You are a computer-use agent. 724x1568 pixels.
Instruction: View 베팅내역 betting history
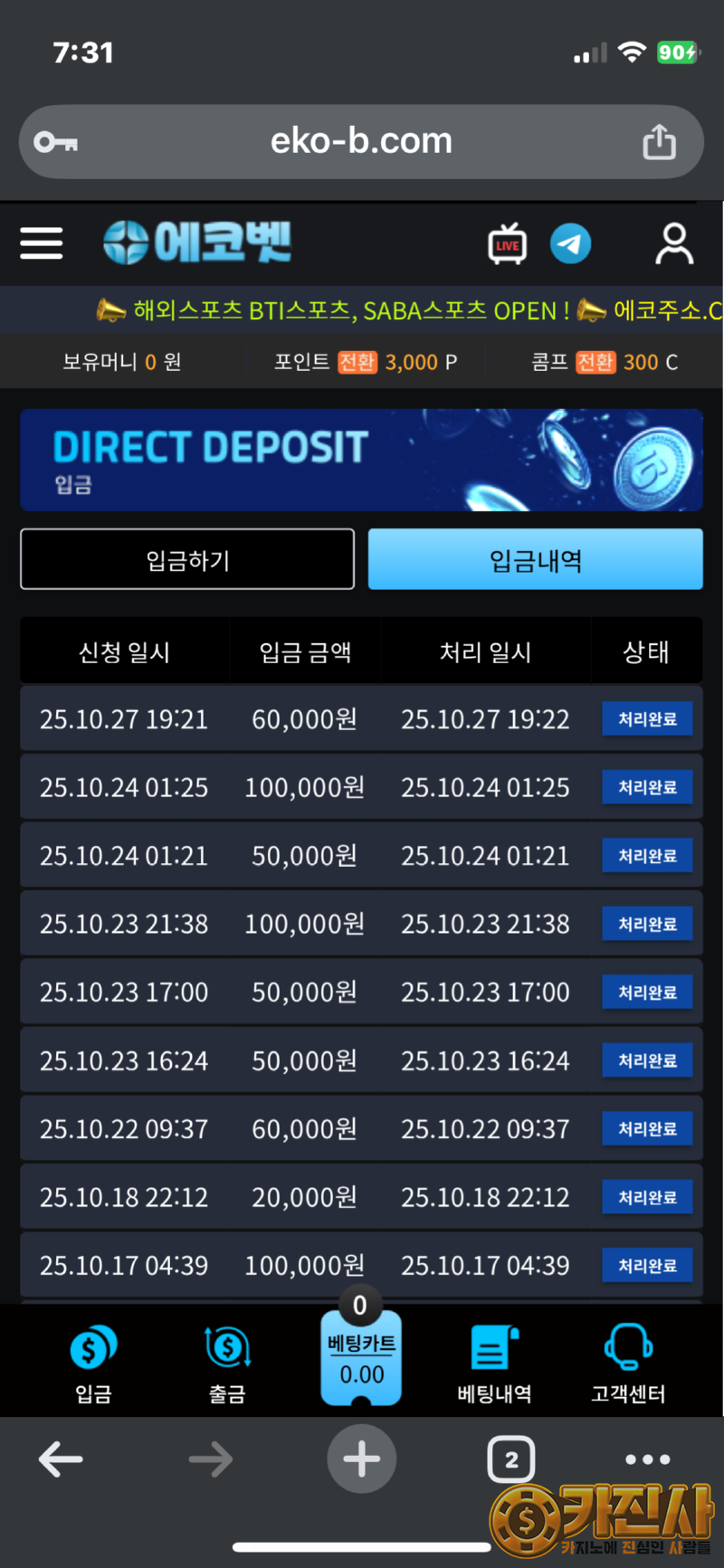(x=494, y=1364)
